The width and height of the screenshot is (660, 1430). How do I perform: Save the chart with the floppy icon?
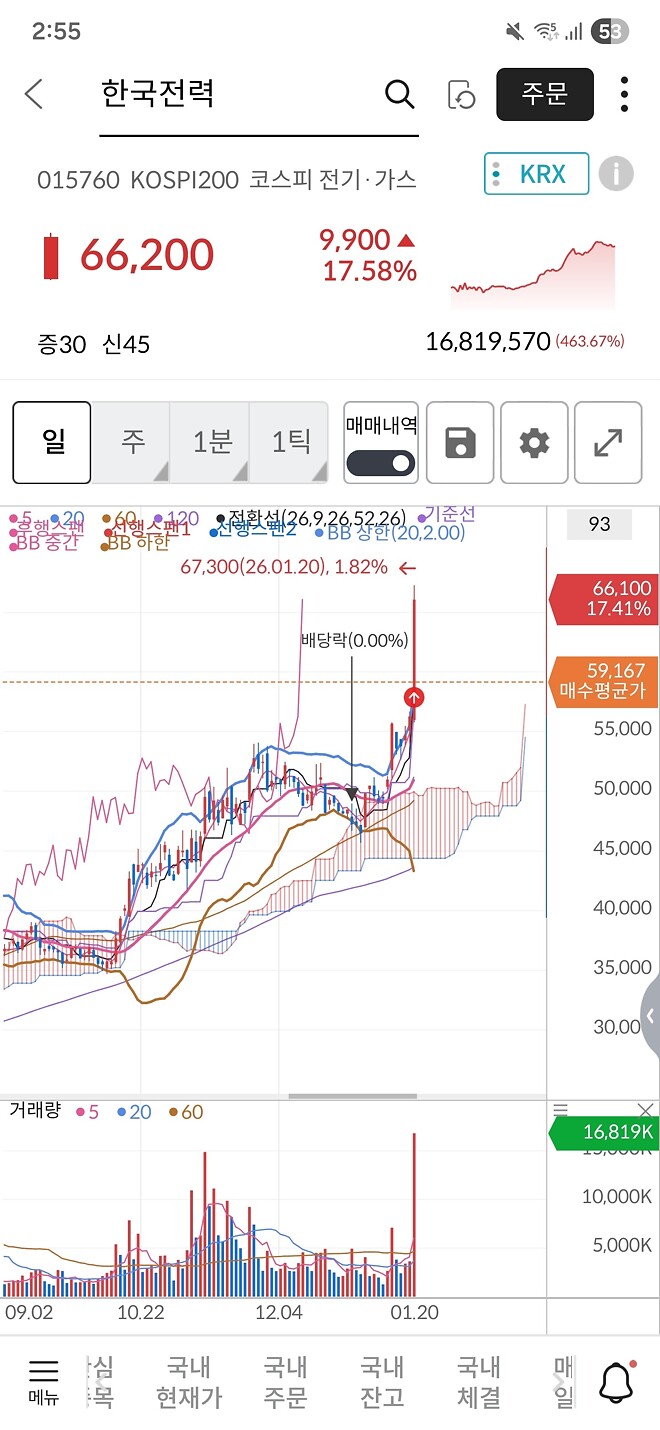coord(460,442)
